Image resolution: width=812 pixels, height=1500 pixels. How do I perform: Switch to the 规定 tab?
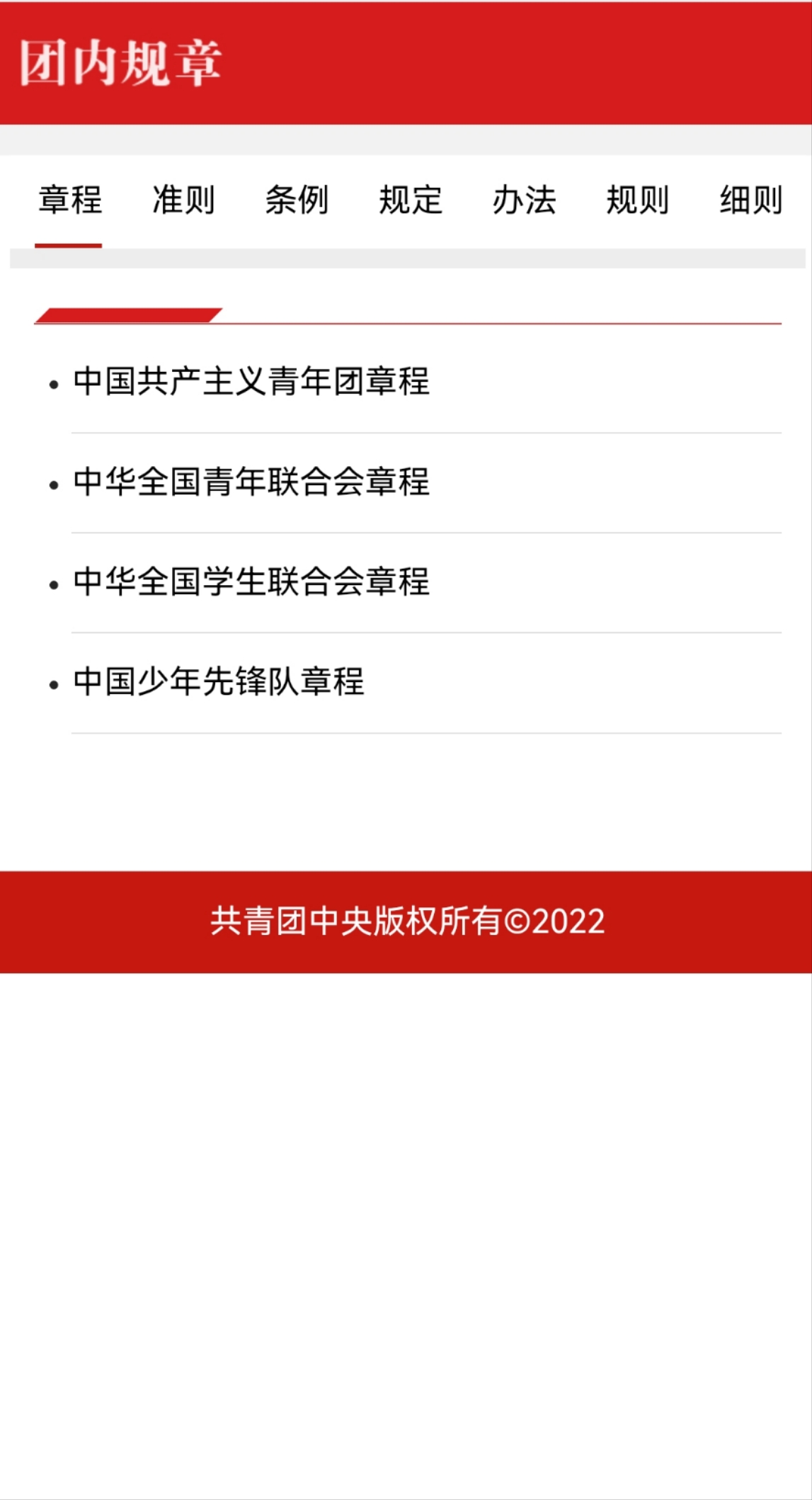point(411,200)
